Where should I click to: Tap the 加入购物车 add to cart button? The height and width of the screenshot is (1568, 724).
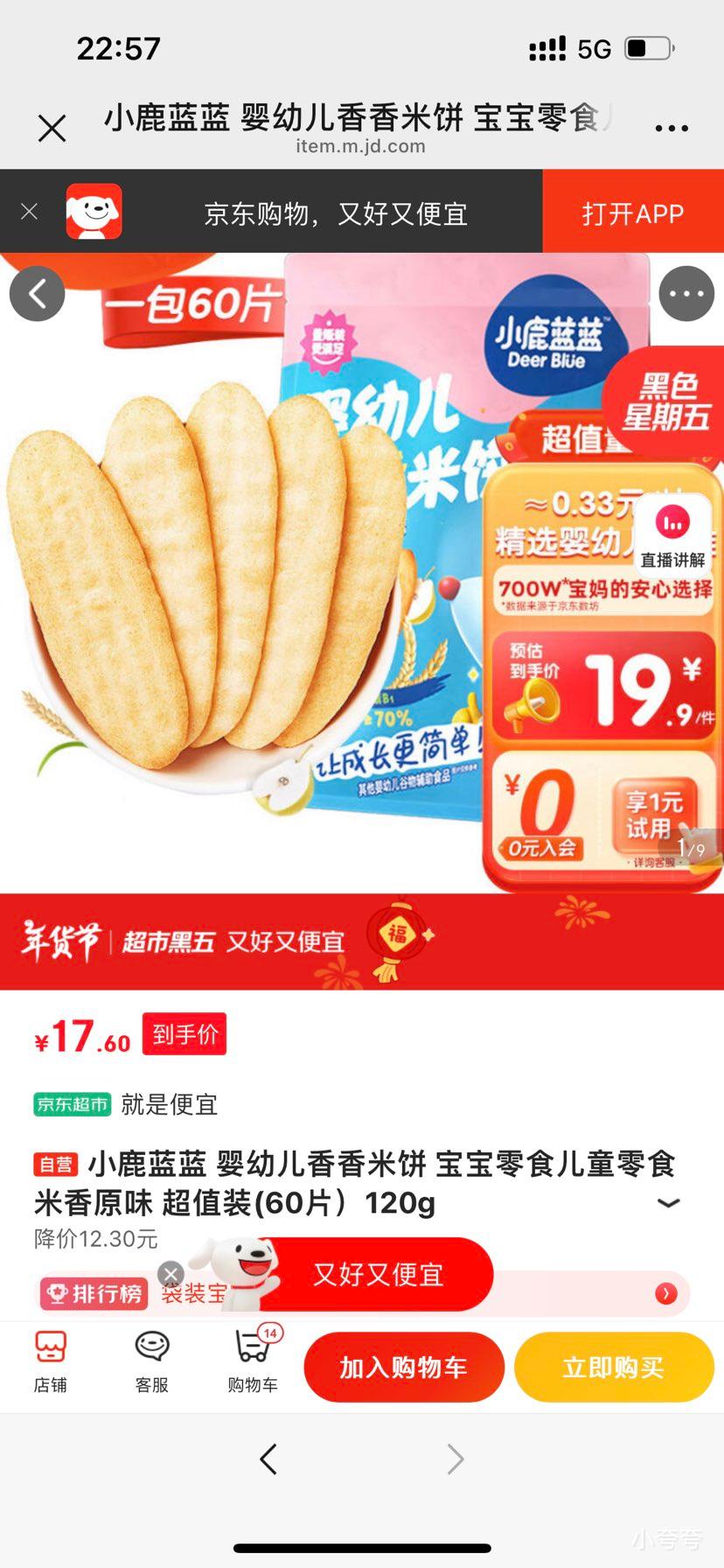tap(403, 1366)
